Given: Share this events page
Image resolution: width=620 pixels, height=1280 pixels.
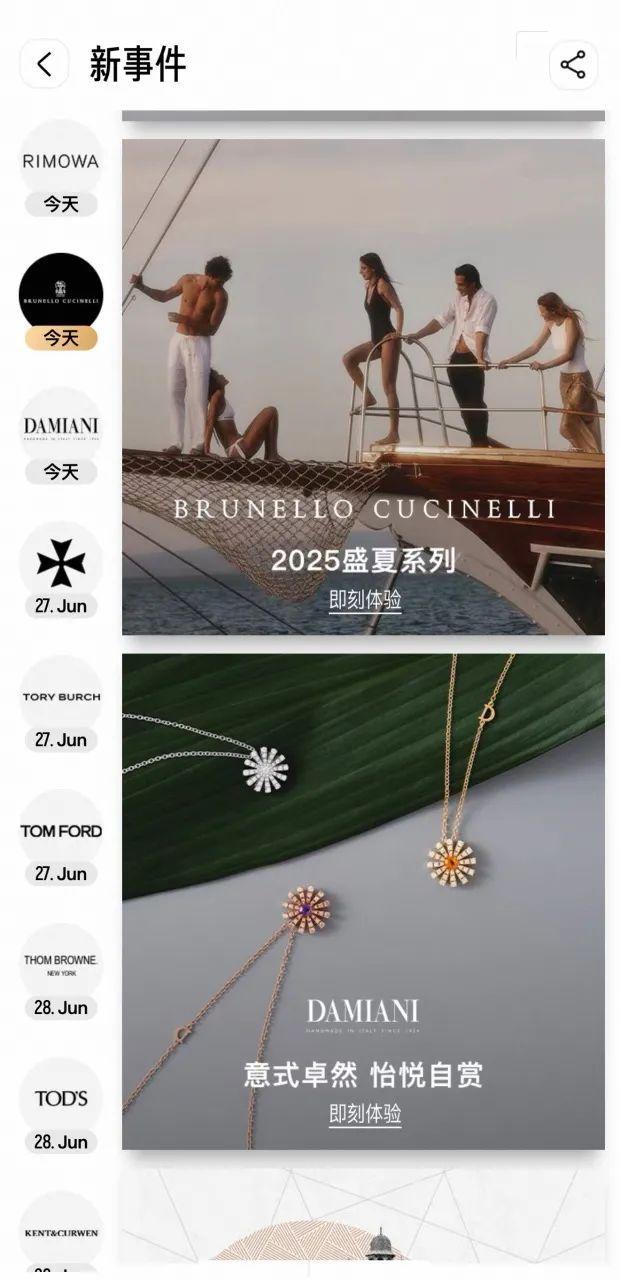Looking at the screenshot, I should tap(573, 66).
